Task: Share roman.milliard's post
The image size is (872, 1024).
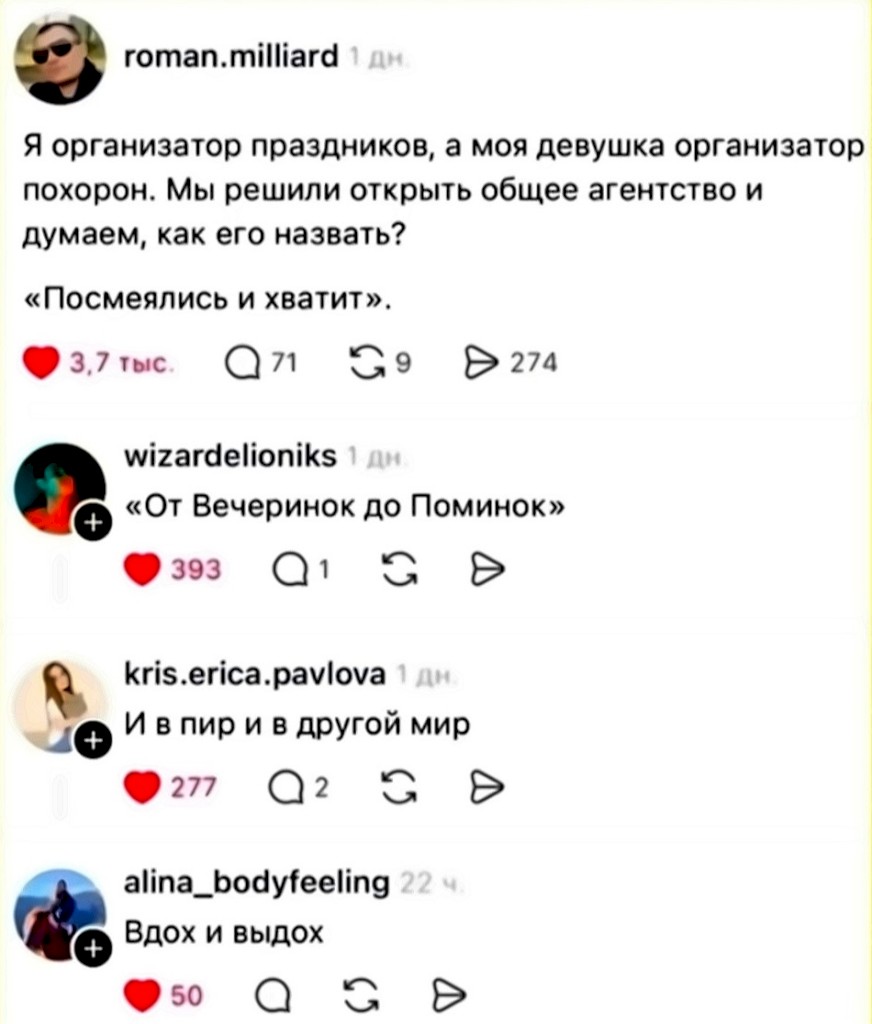Action: click(x=486, y=363)
